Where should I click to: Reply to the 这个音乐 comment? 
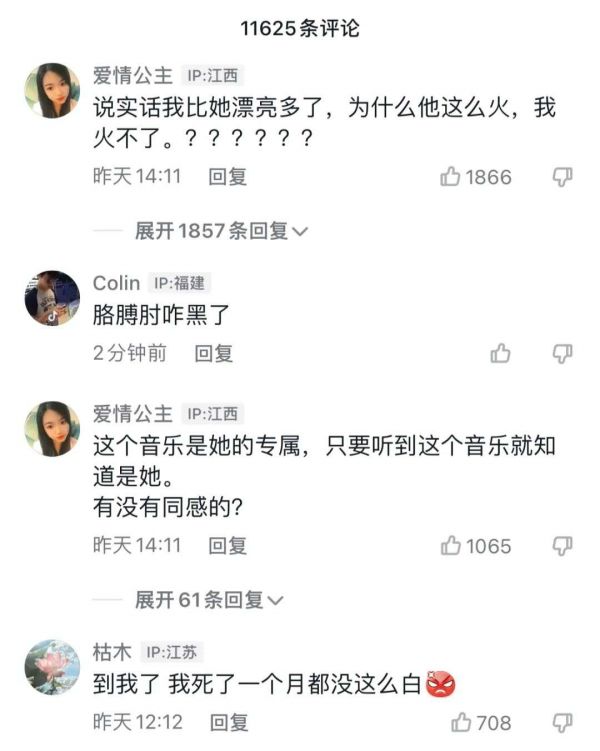pyautogui.click(x=227, y=546)
